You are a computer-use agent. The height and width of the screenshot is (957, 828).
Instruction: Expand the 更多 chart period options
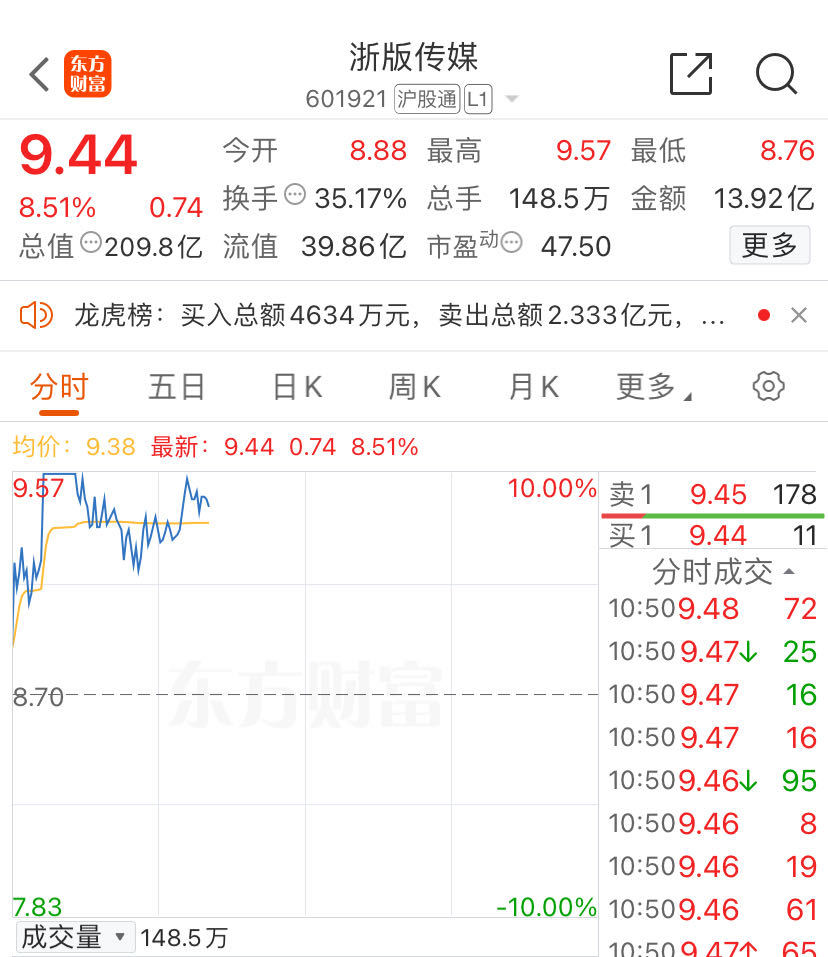(x=653, y=387)
